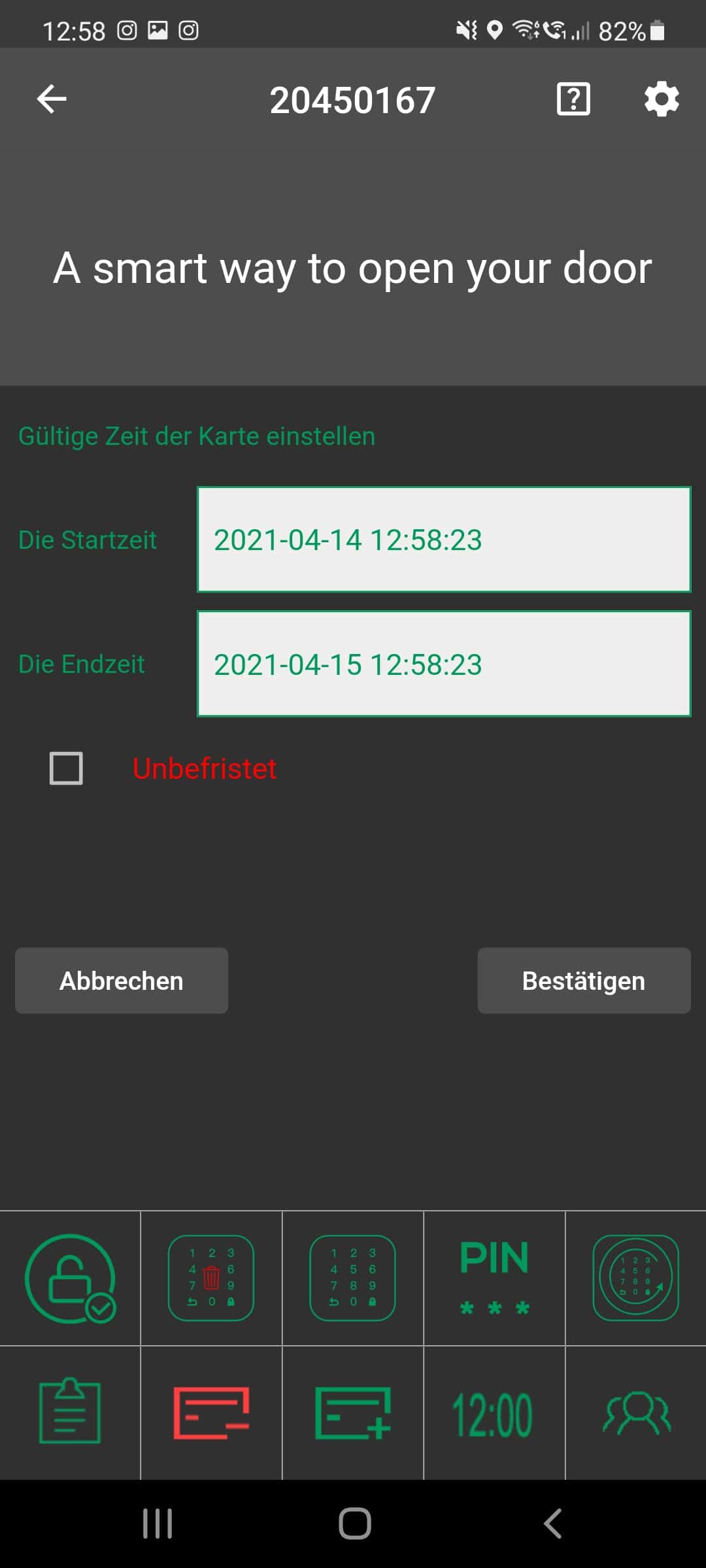Open the unlock padlock icon
Viewport: 706px width, 1568px height.
click(x=70, y=1278)
